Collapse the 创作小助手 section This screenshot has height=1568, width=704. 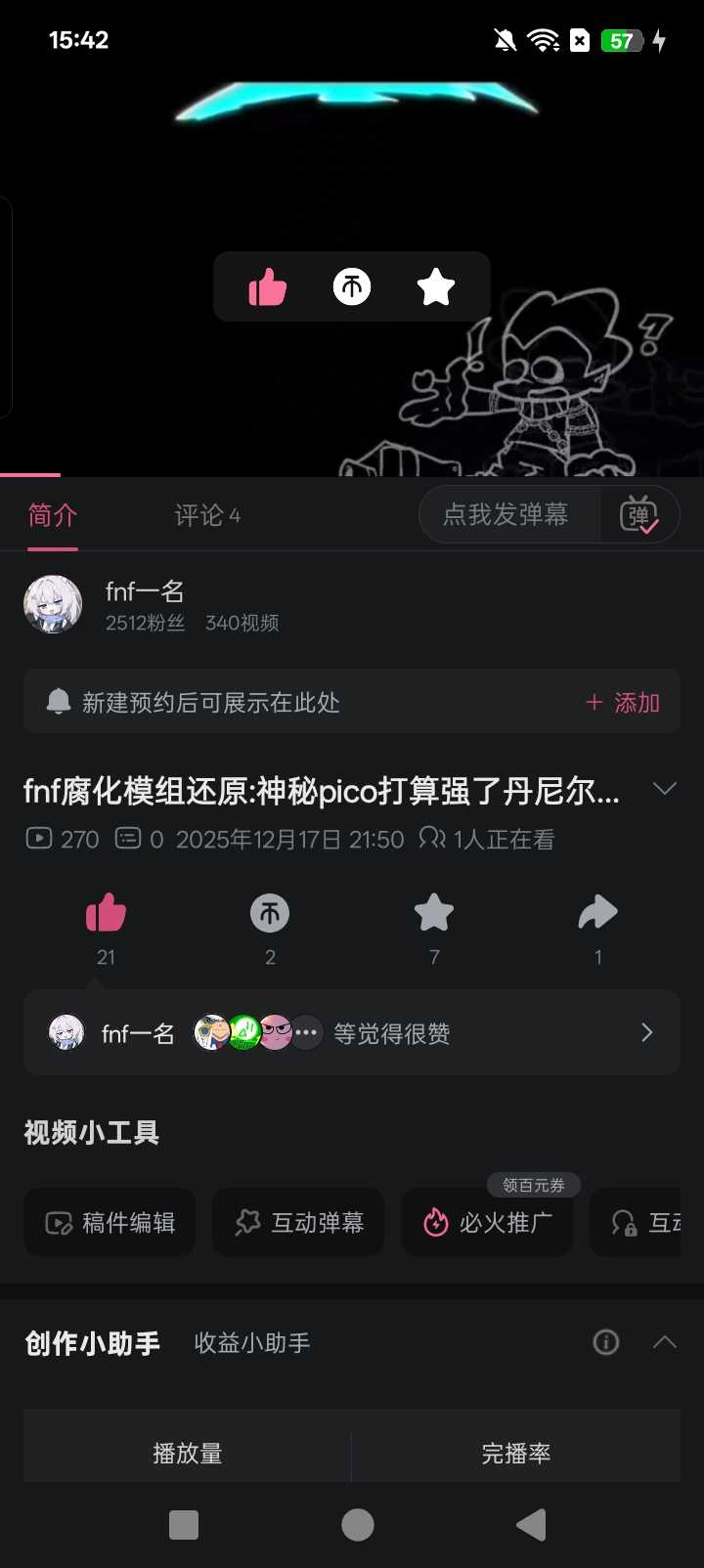click(665, 1342)
